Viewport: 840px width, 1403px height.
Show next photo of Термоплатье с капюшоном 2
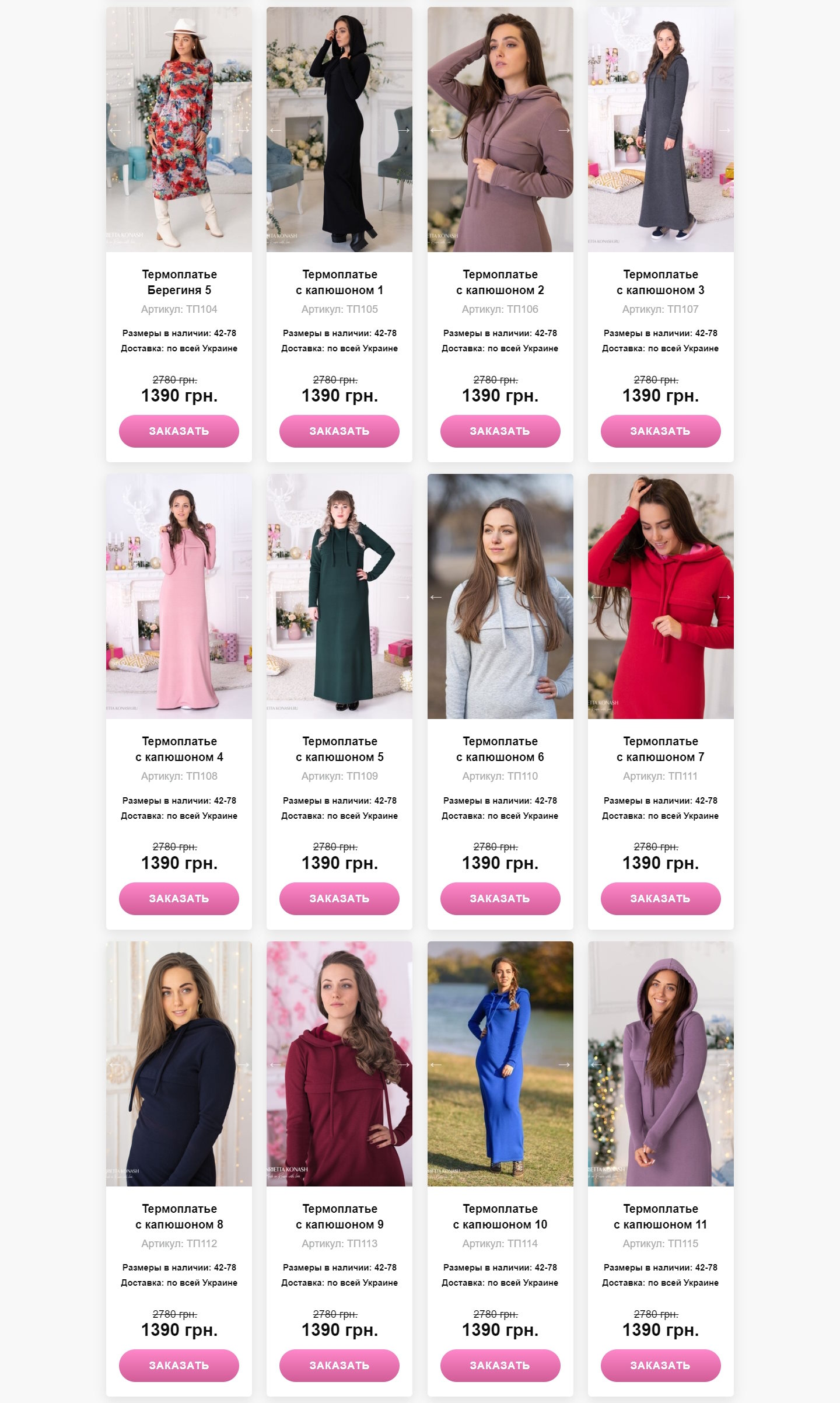pos(564,130)
